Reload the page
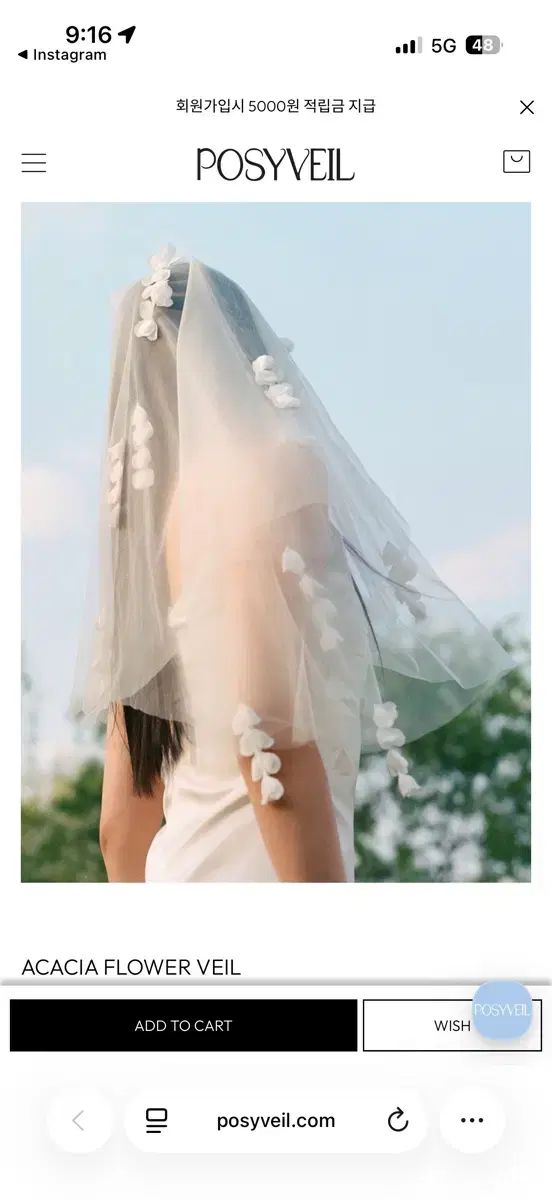Image resolution: width=552 pixels, height=1200 pixels. point(398,1121)
